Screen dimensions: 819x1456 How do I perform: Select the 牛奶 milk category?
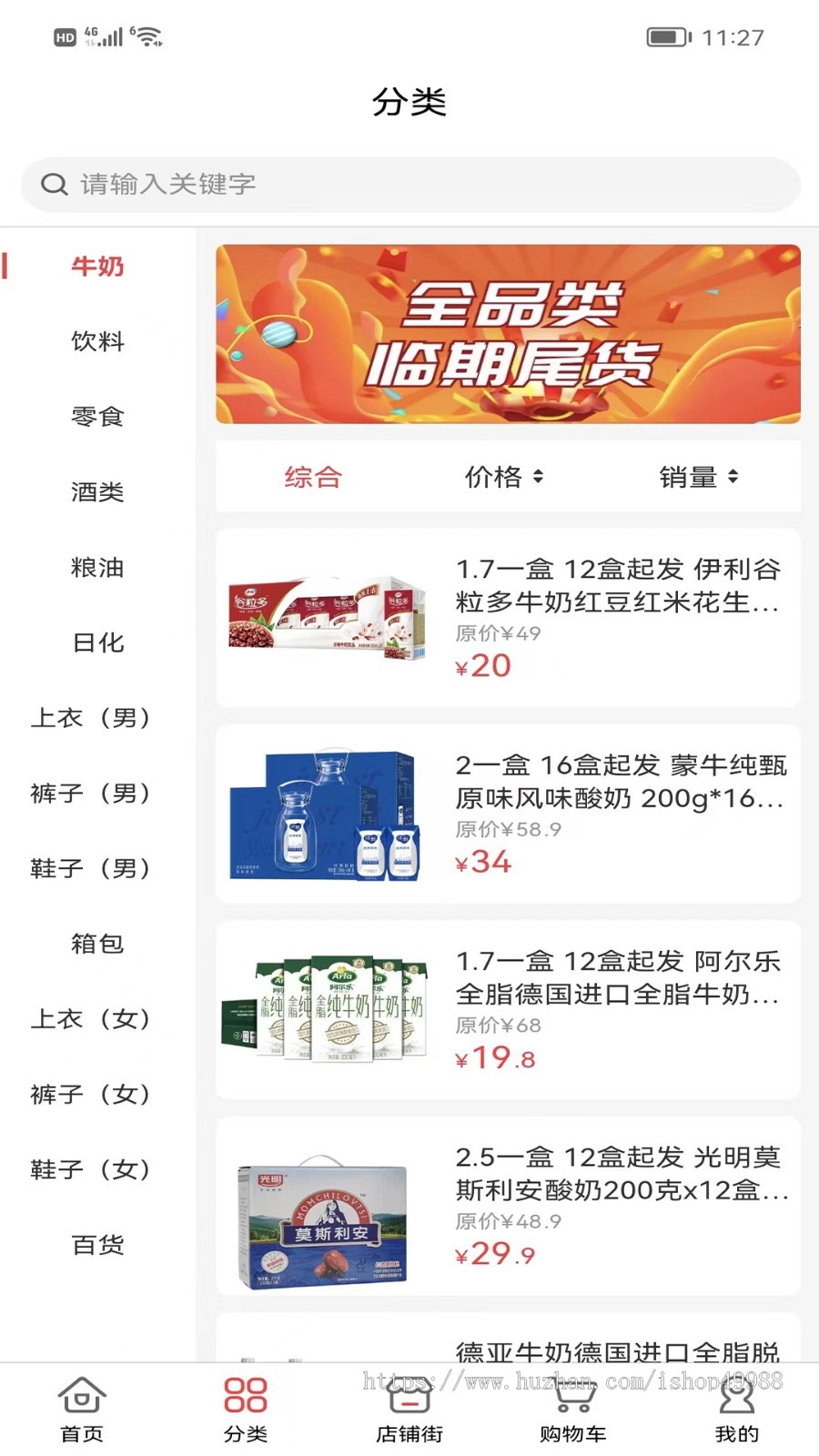97,267
